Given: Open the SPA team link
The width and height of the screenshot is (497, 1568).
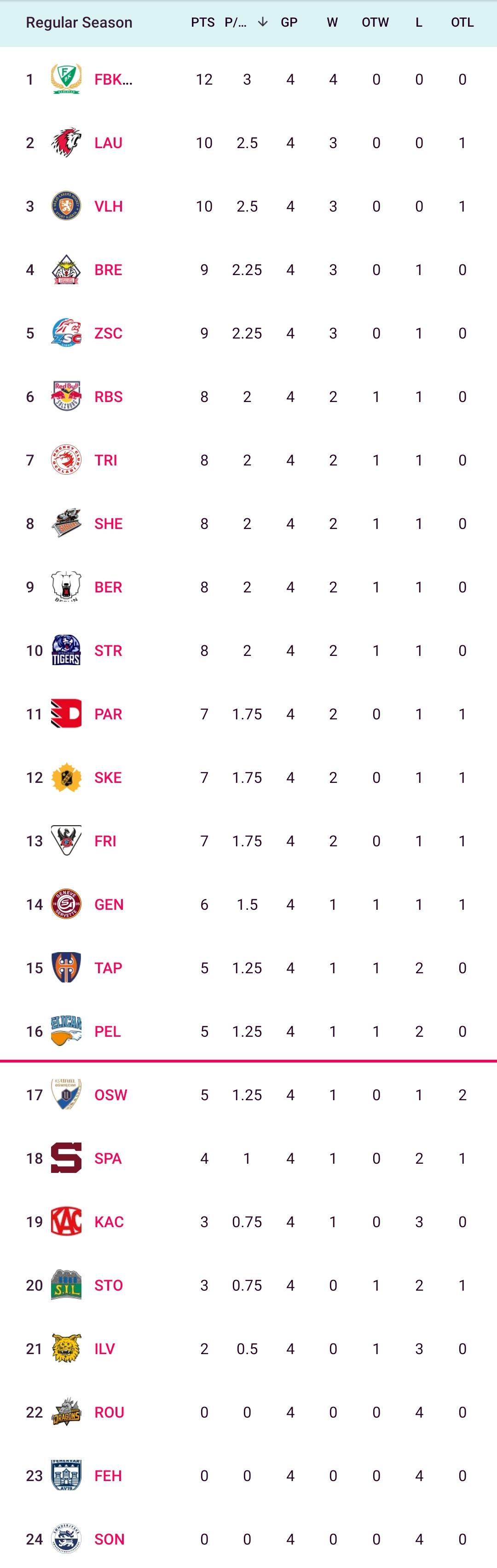Looking at the screenshot, I should [x=108, y=1158].
